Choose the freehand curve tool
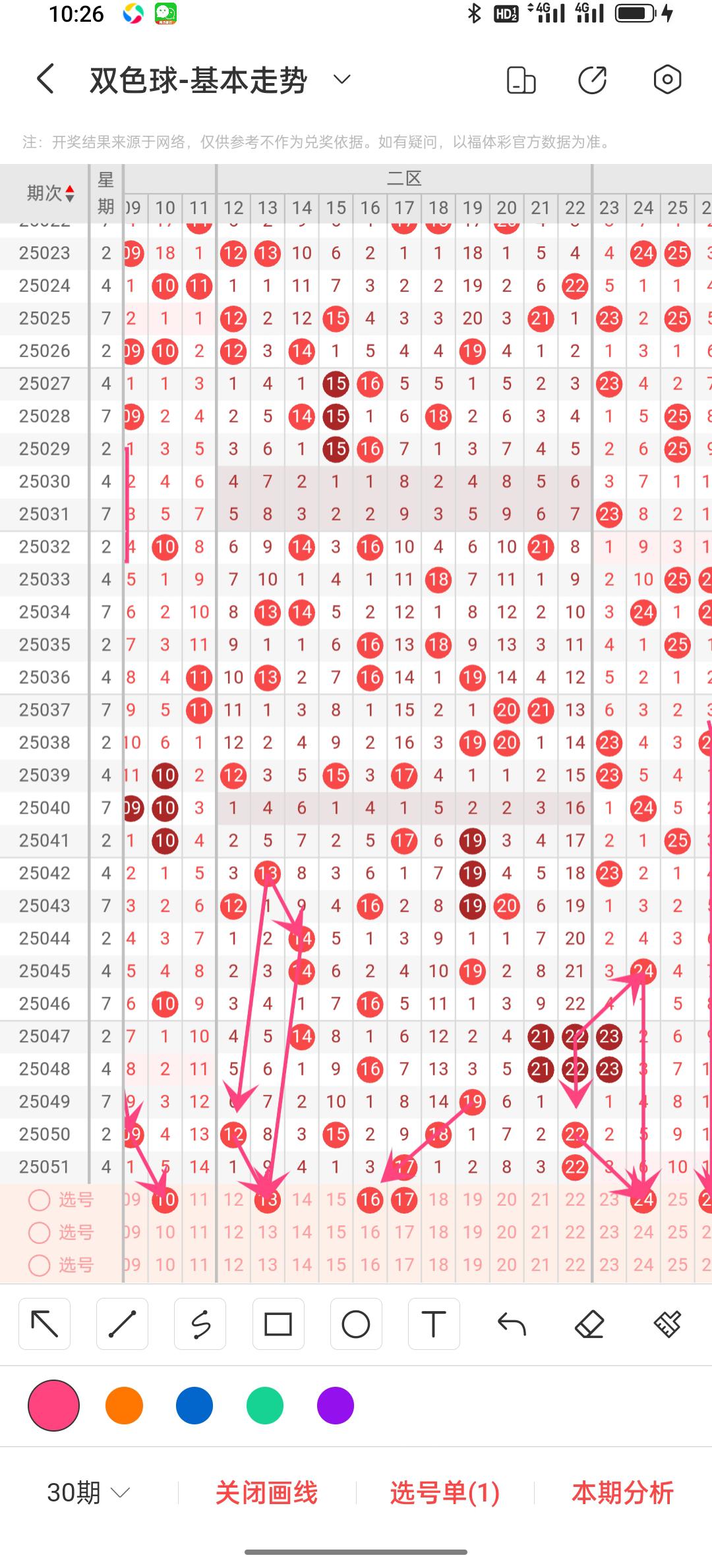712x1568 pixels. coord(200,1324)
